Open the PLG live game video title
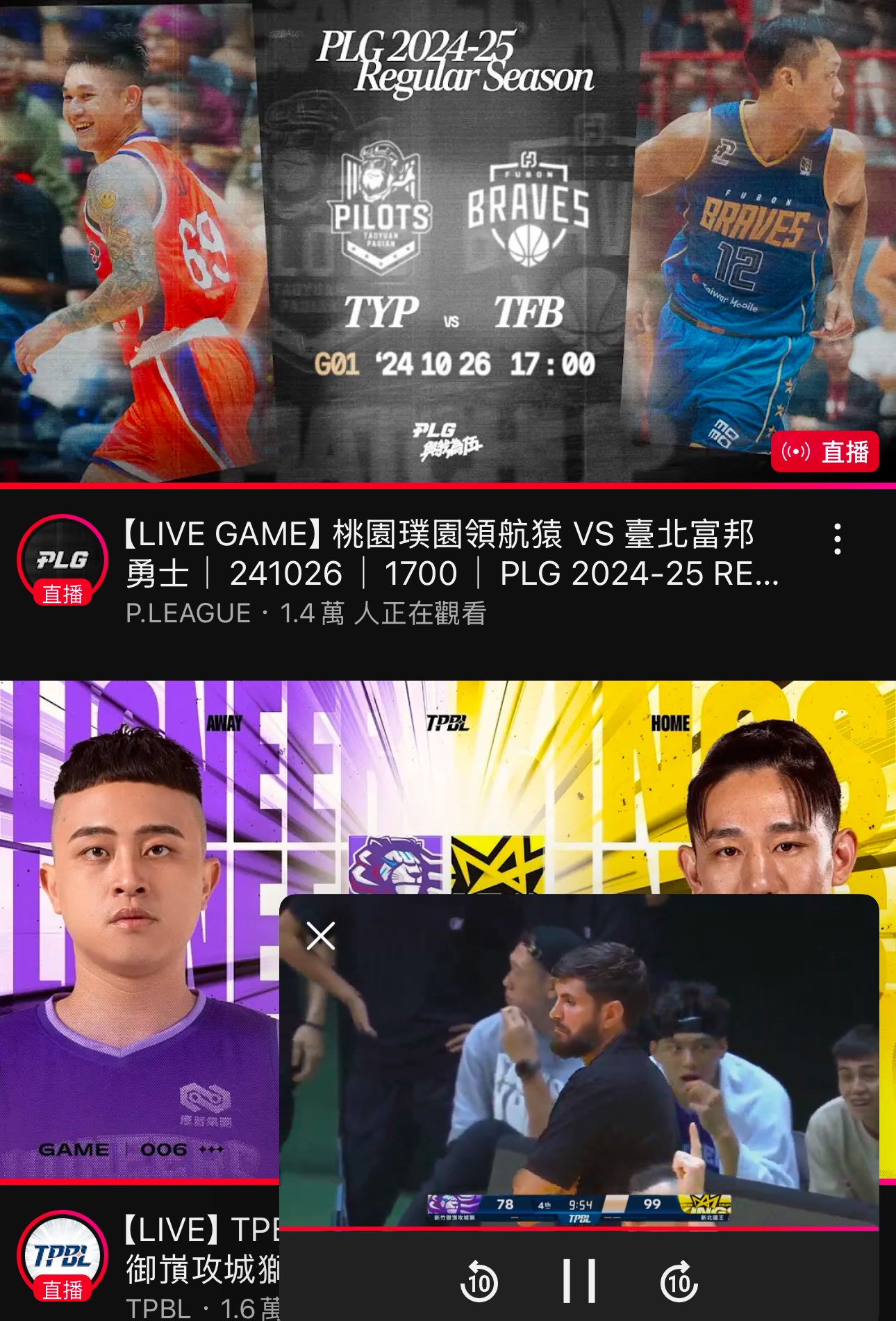896x1321 pixels. (451, 554)
